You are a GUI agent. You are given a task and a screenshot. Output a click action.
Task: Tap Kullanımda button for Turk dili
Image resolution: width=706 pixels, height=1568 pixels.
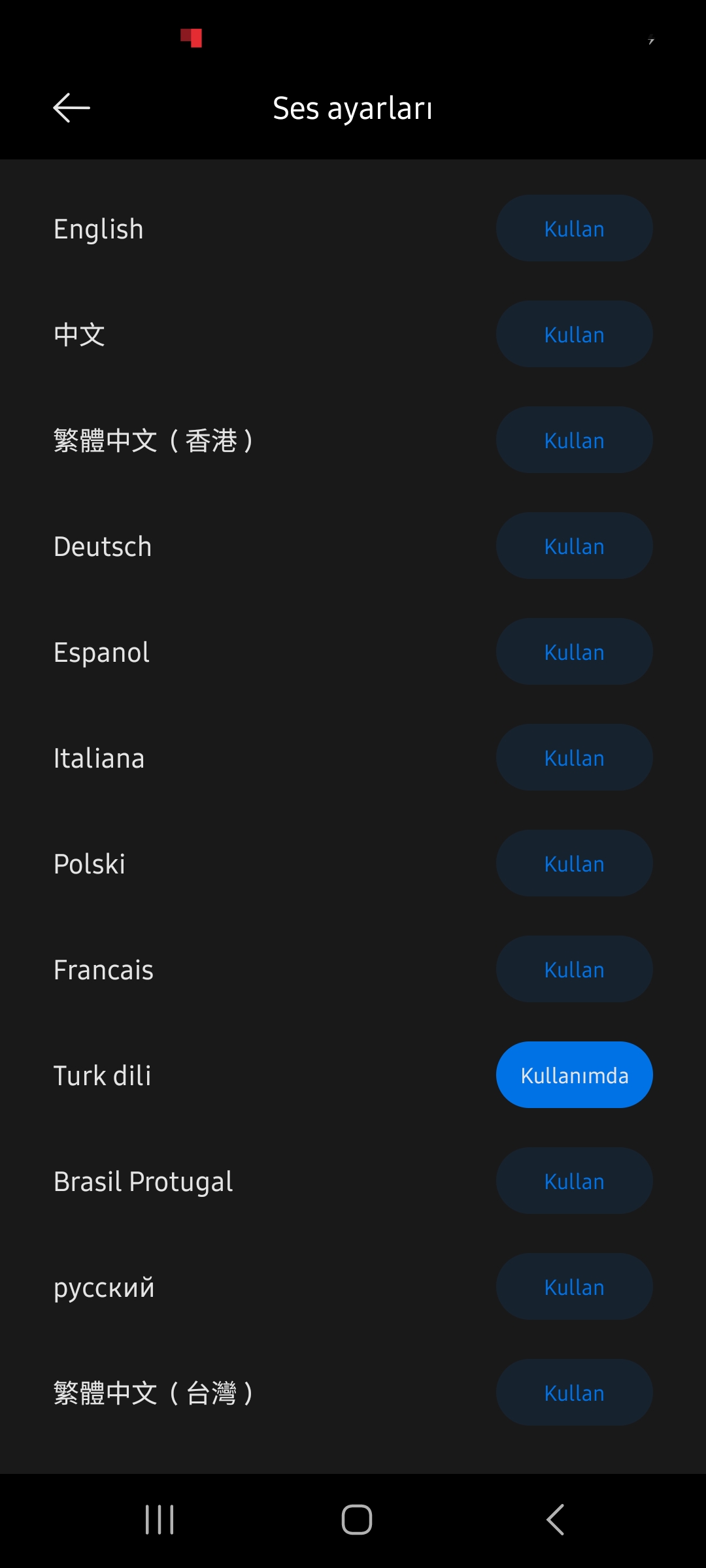574,1075
